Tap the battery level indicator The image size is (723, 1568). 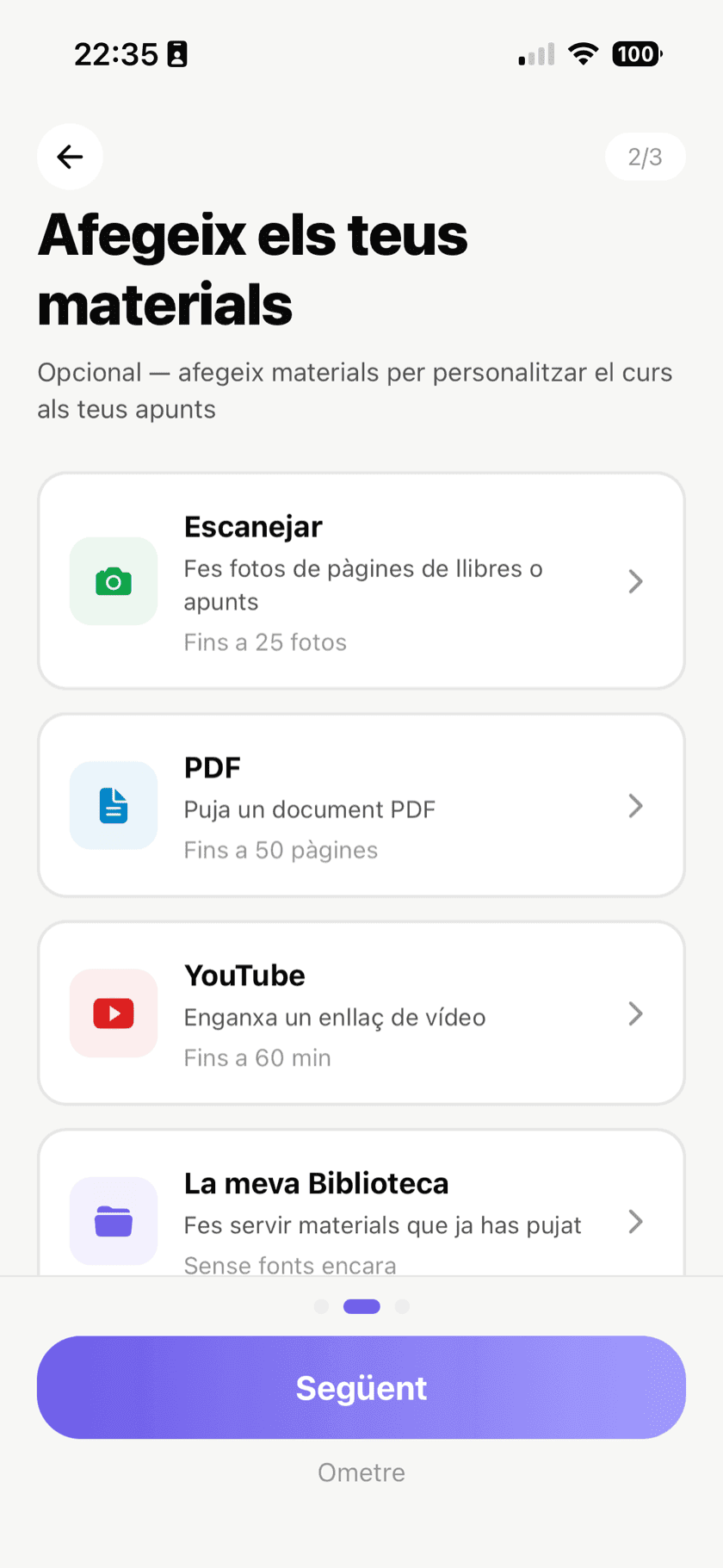[636, 53]
